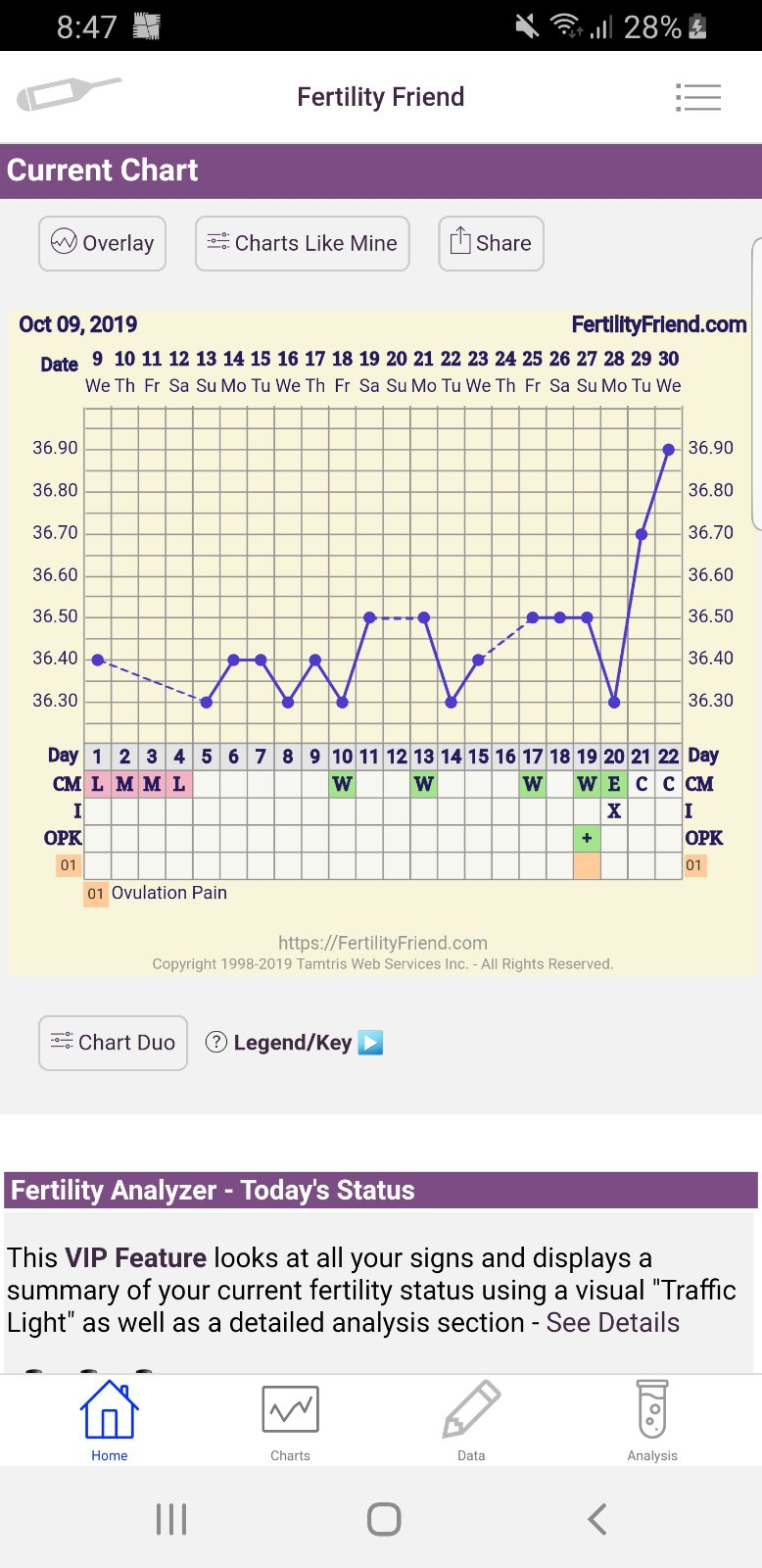The height and width of the screenshot is (1568, 762).
Task: Switch to the Analysis tab
Action: [652, 1421]
